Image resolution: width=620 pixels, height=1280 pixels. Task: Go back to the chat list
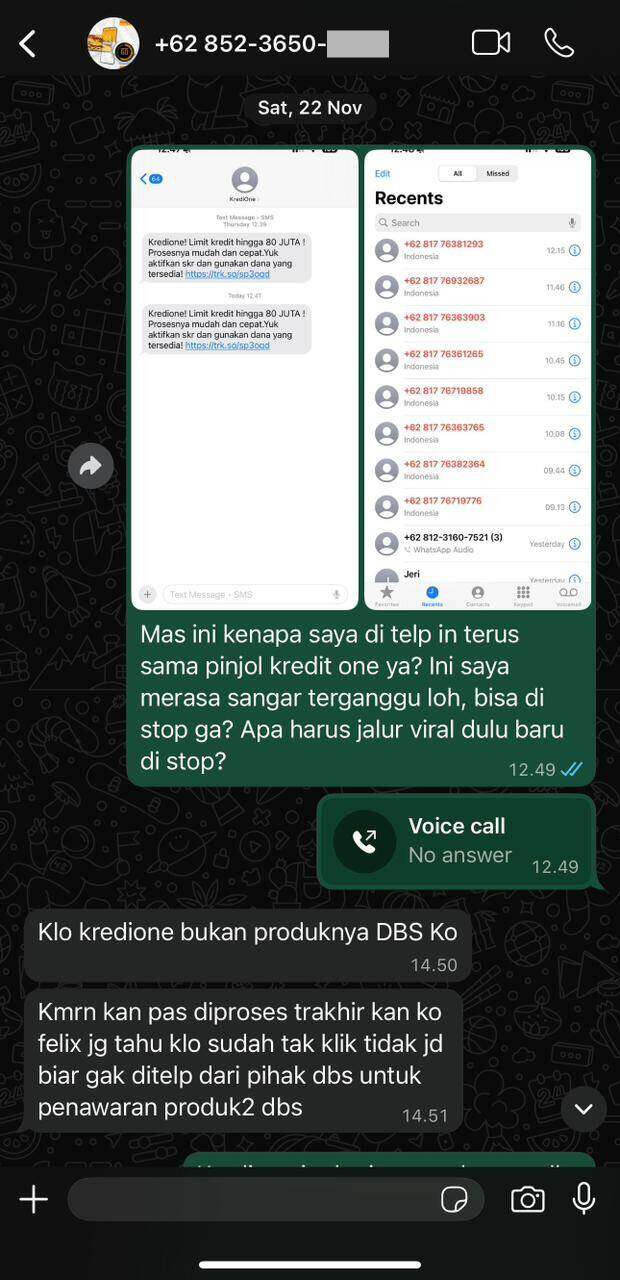pos(28,44)
